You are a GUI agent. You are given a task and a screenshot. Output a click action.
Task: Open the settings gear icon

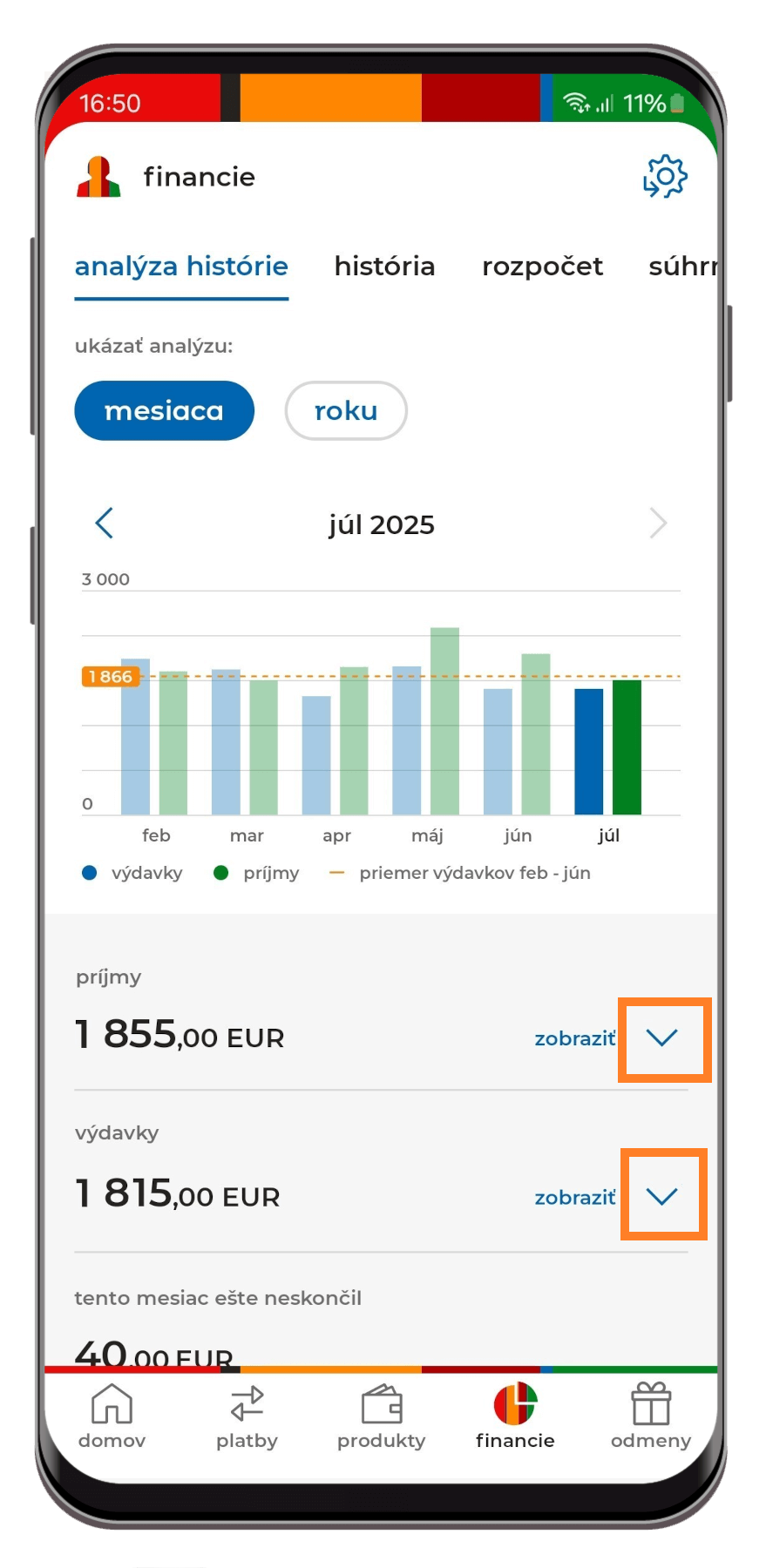pyautogui.click(x=665, y=177)
